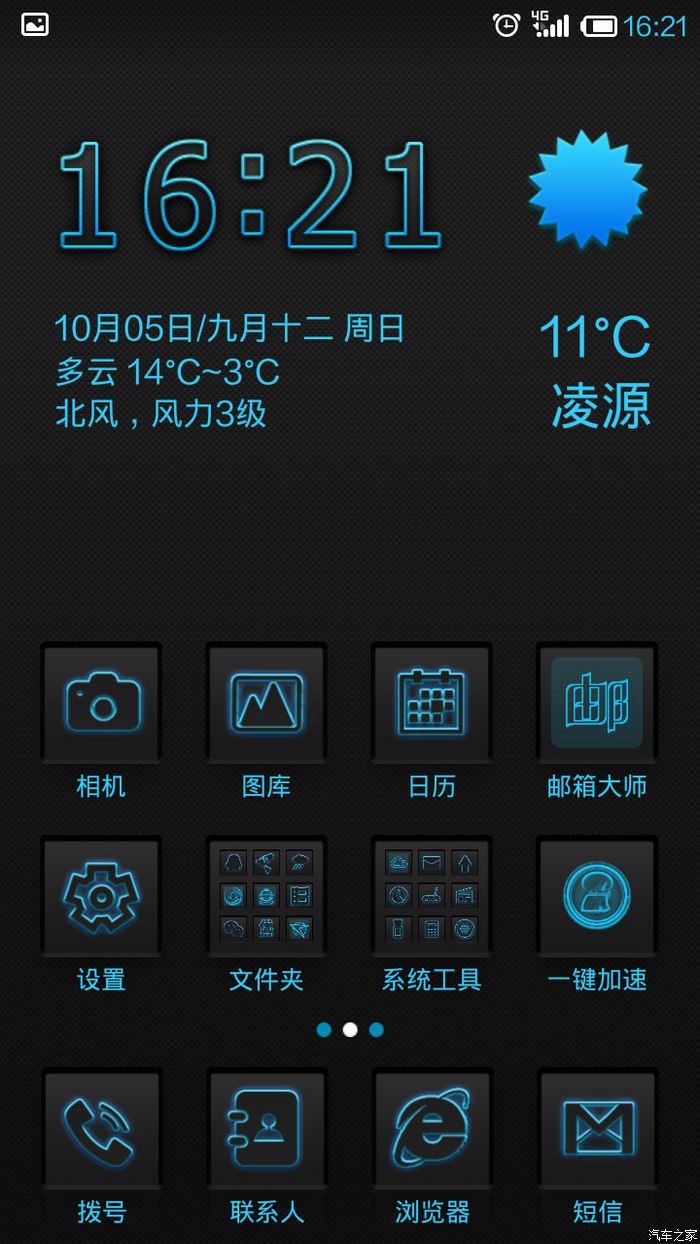Viewport: 700px width, 1244px height.
Task: Tap 一键加速 to boost speed
Action: (597, 895)
